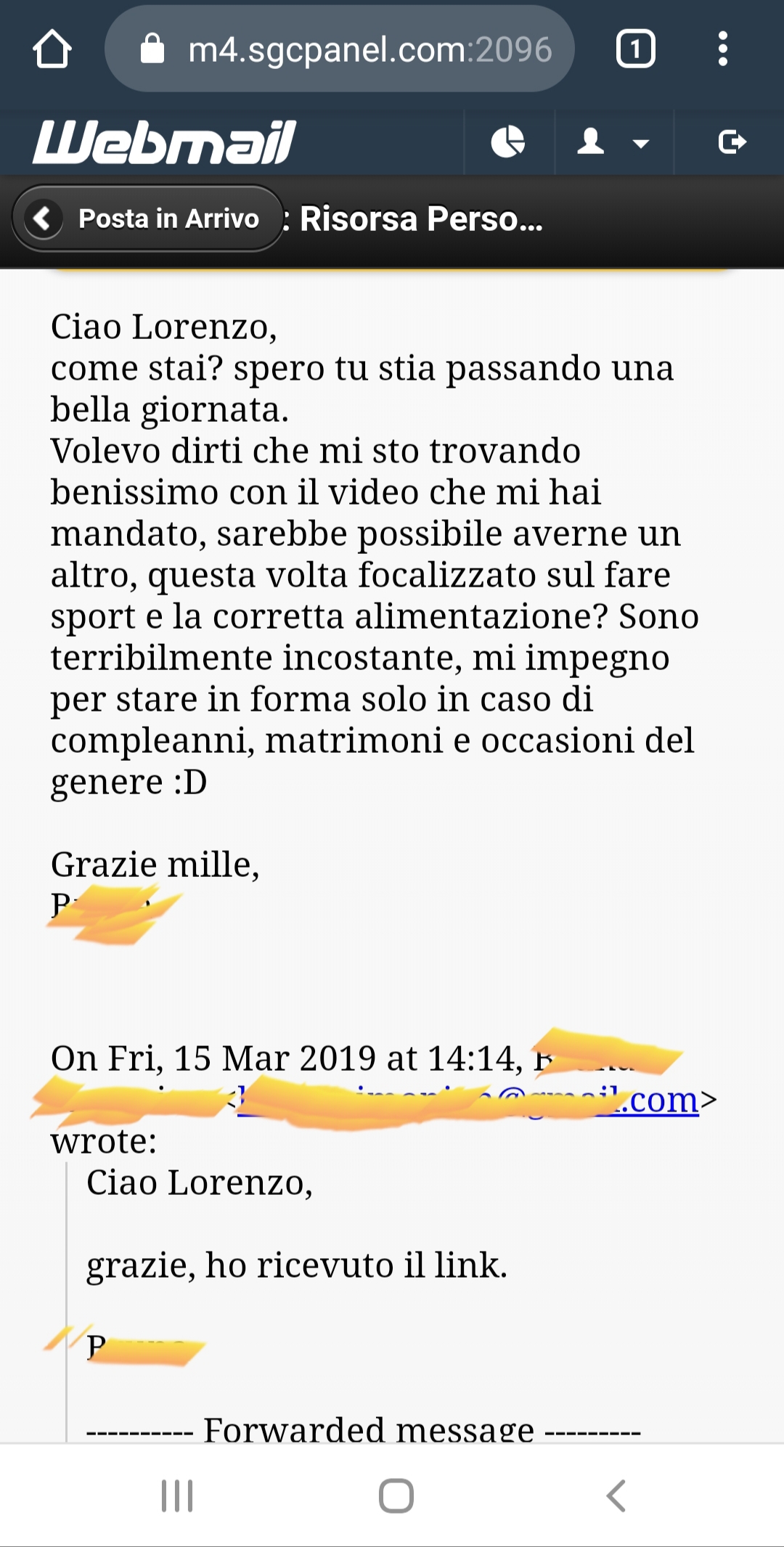Viewport: 784px width, 1547px height.
Task: Go back to Posta in Arrivo
Action: pos(147,219)
